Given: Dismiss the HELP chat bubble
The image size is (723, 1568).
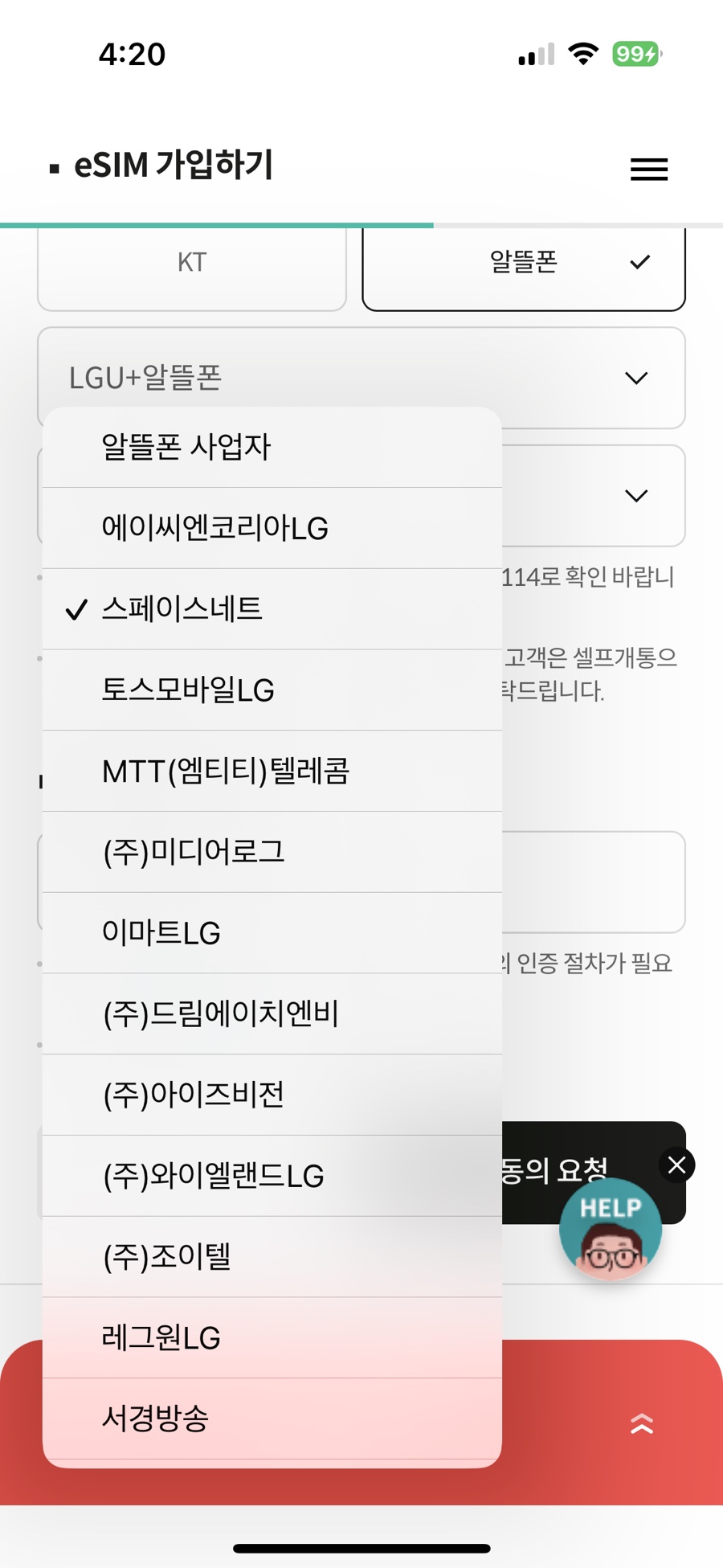Looking at the screenshot, I should (676, 1165).
